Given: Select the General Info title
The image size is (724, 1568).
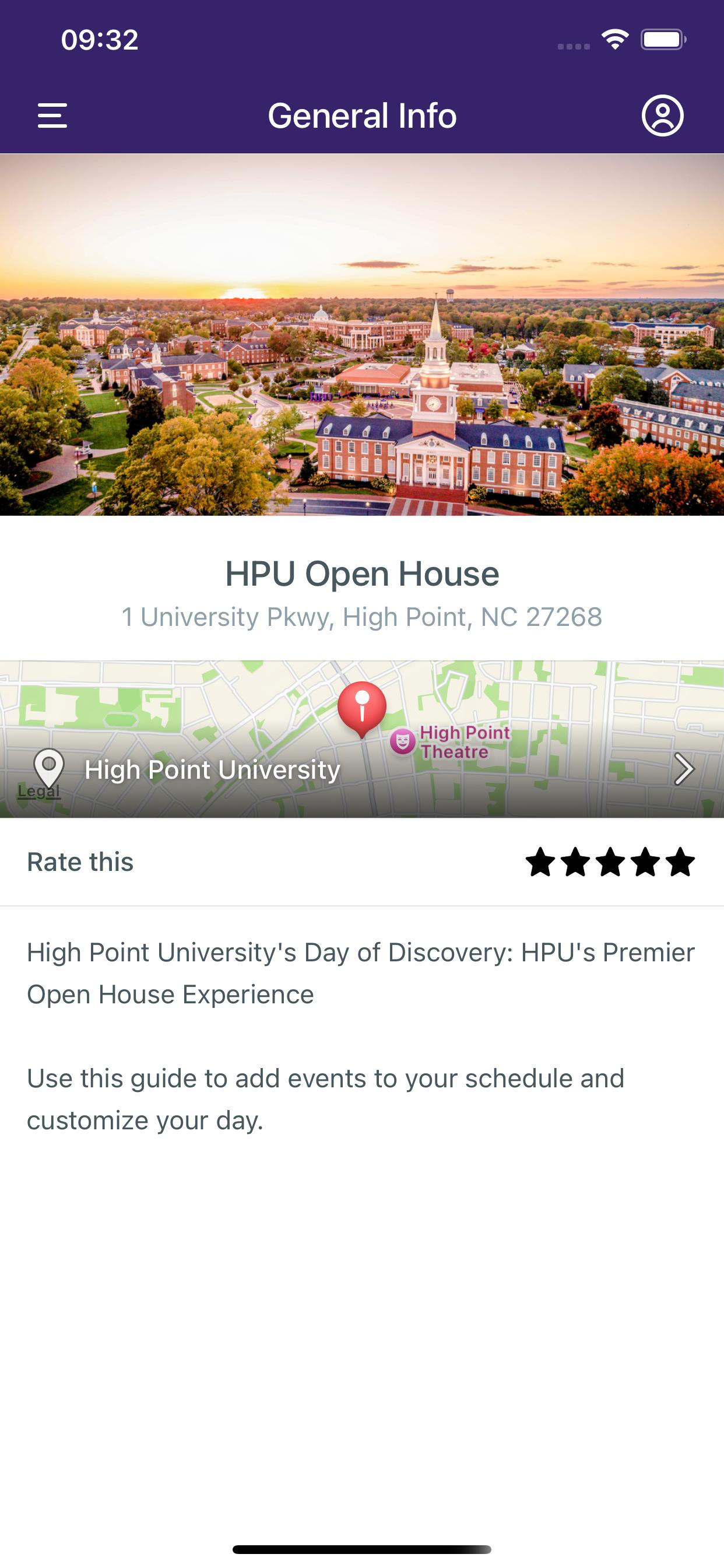Looking at the screenshot, I should tap(361, 115).
